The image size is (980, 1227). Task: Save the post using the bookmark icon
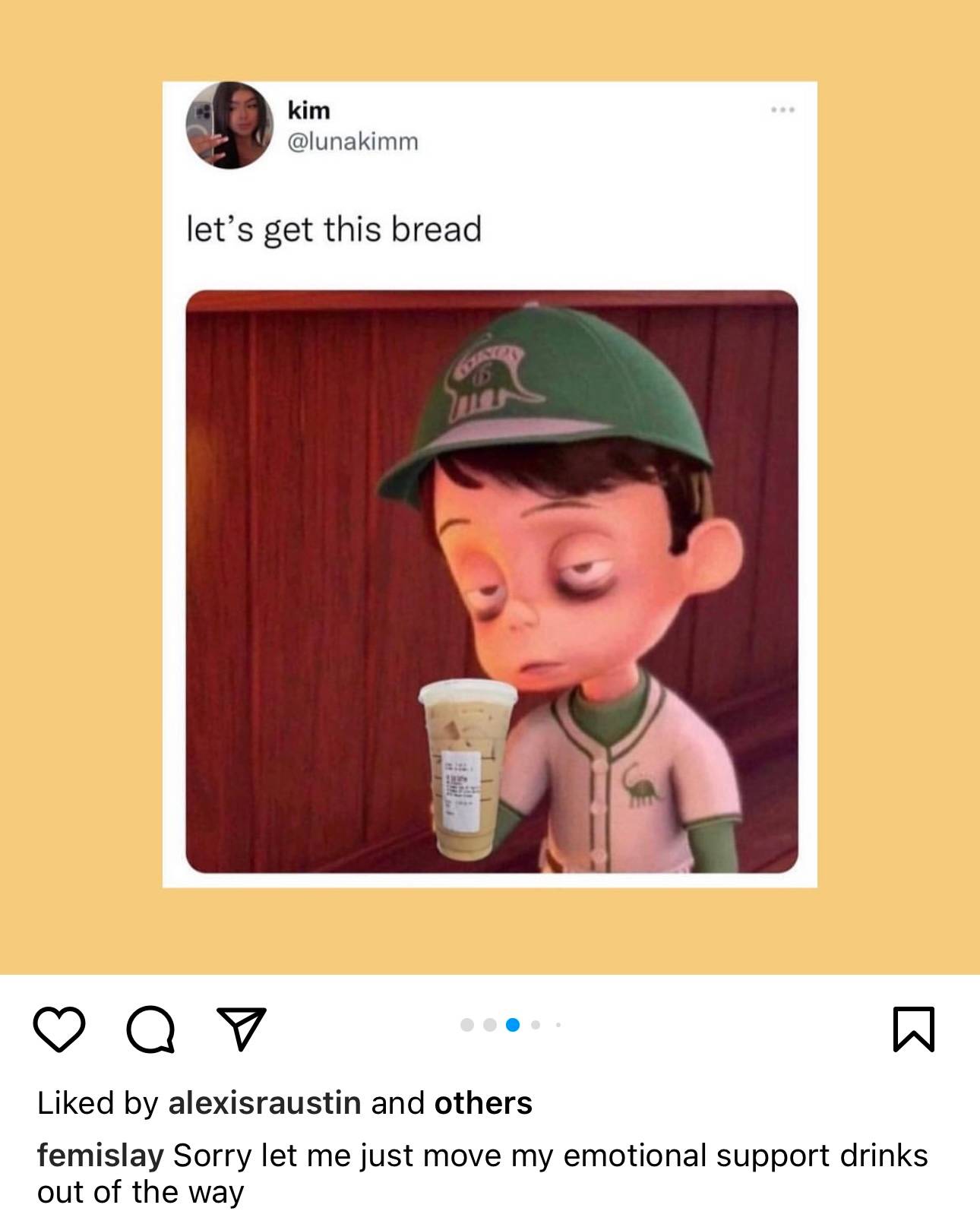pos(913,1029)
